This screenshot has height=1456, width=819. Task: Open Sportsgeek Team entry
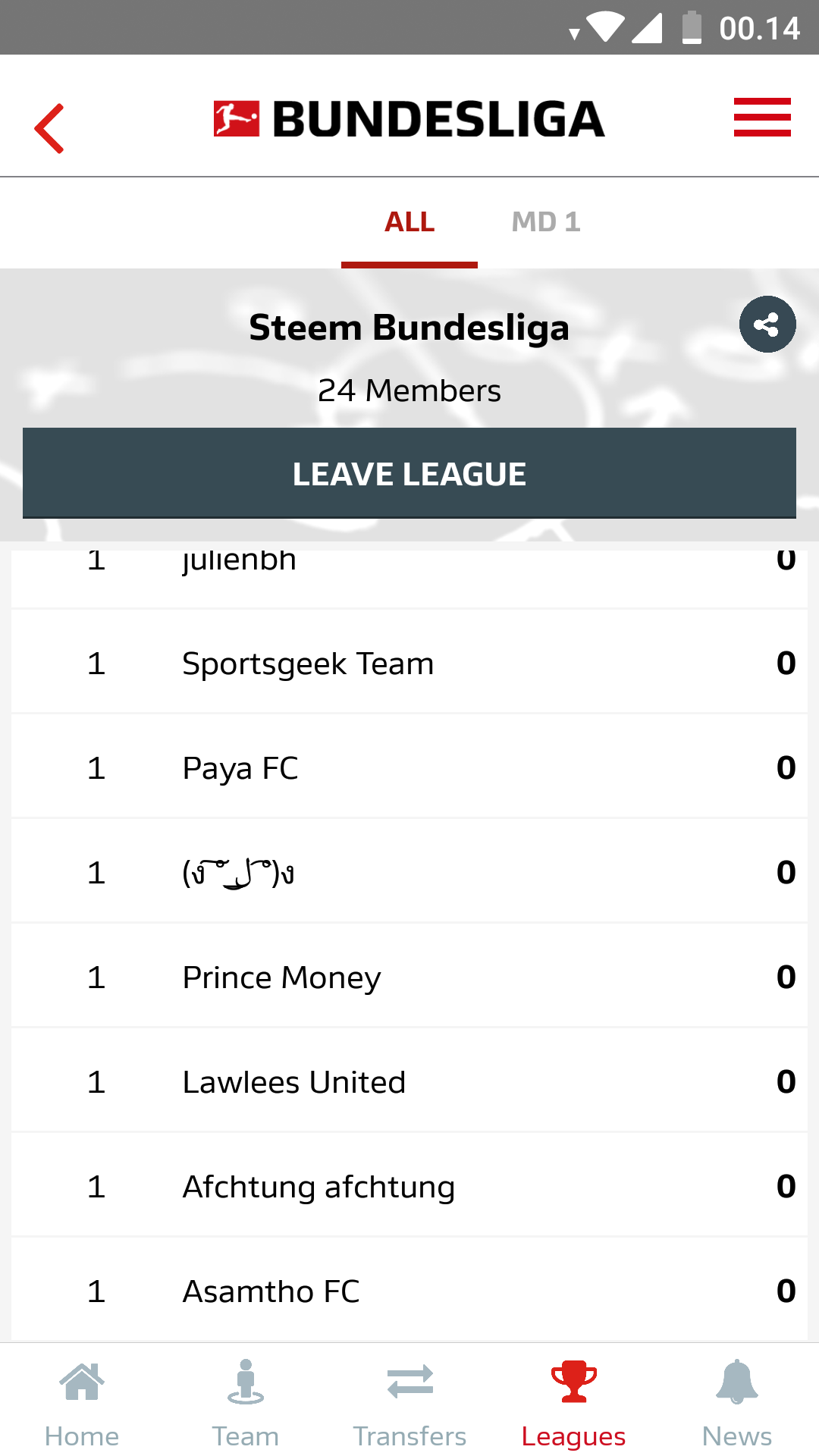coord(409,664)
